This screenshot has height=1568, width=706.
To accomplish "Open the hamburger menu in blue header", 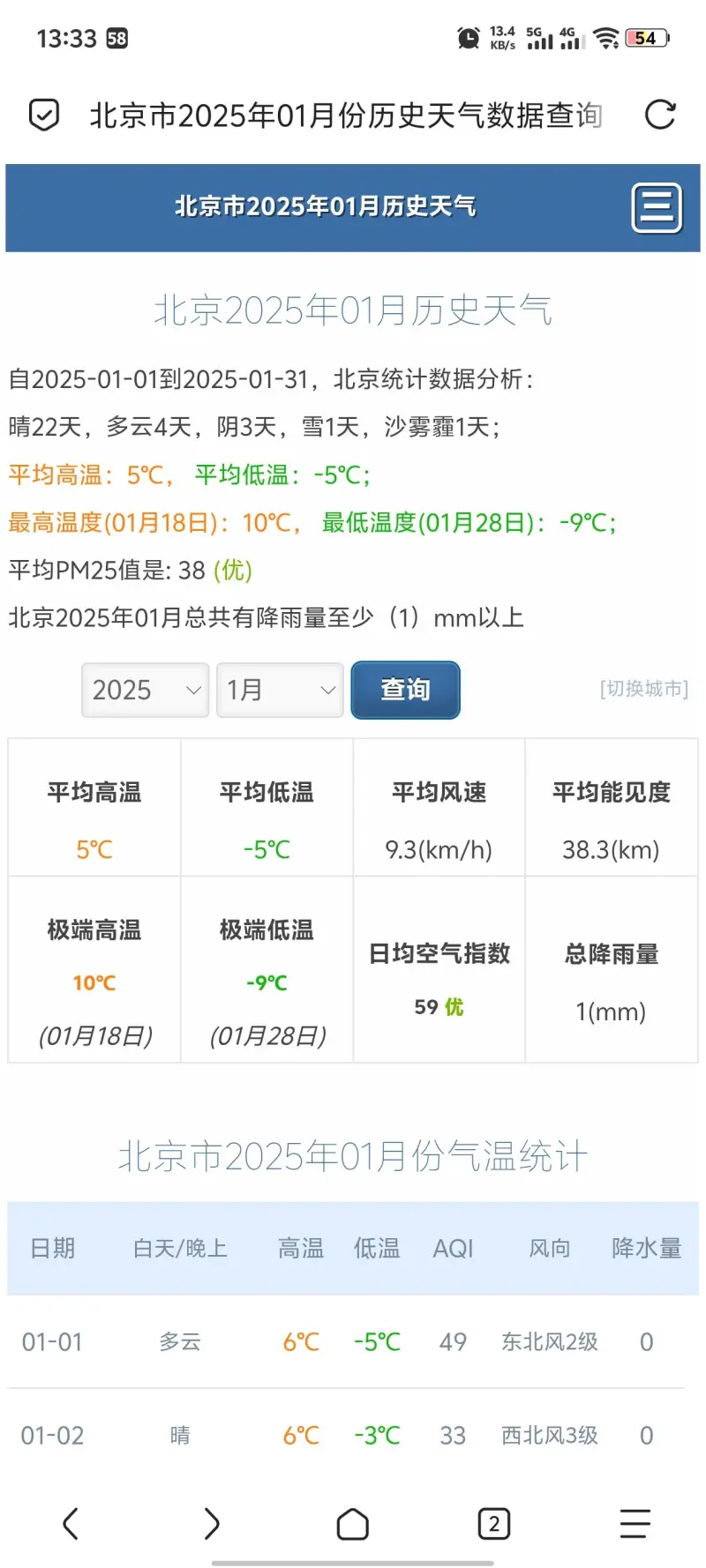I will (657, 208).
